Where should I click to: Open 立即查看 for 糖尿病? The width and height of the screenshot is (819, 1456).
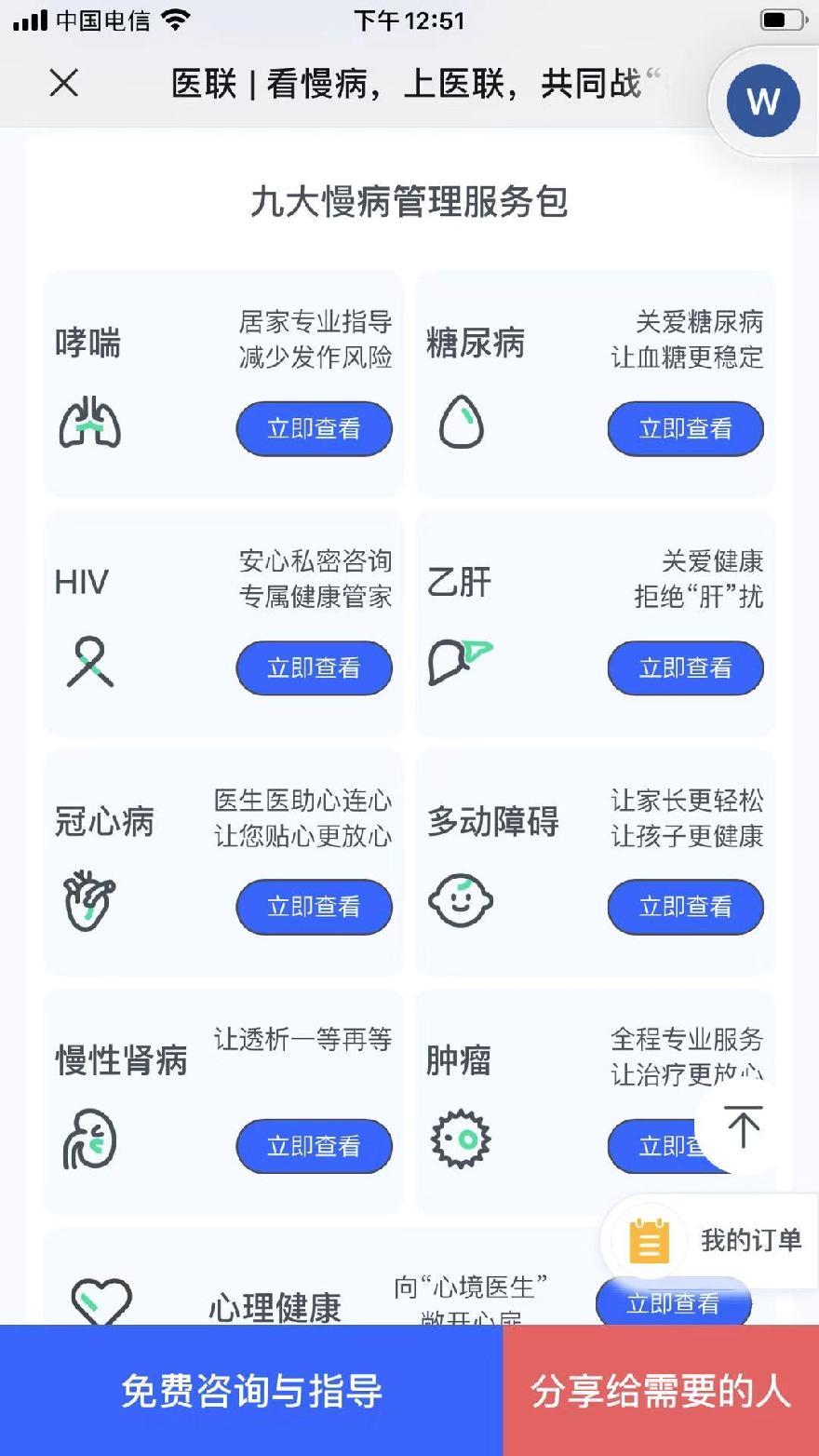pyautogui.click(x=686, y=428)
